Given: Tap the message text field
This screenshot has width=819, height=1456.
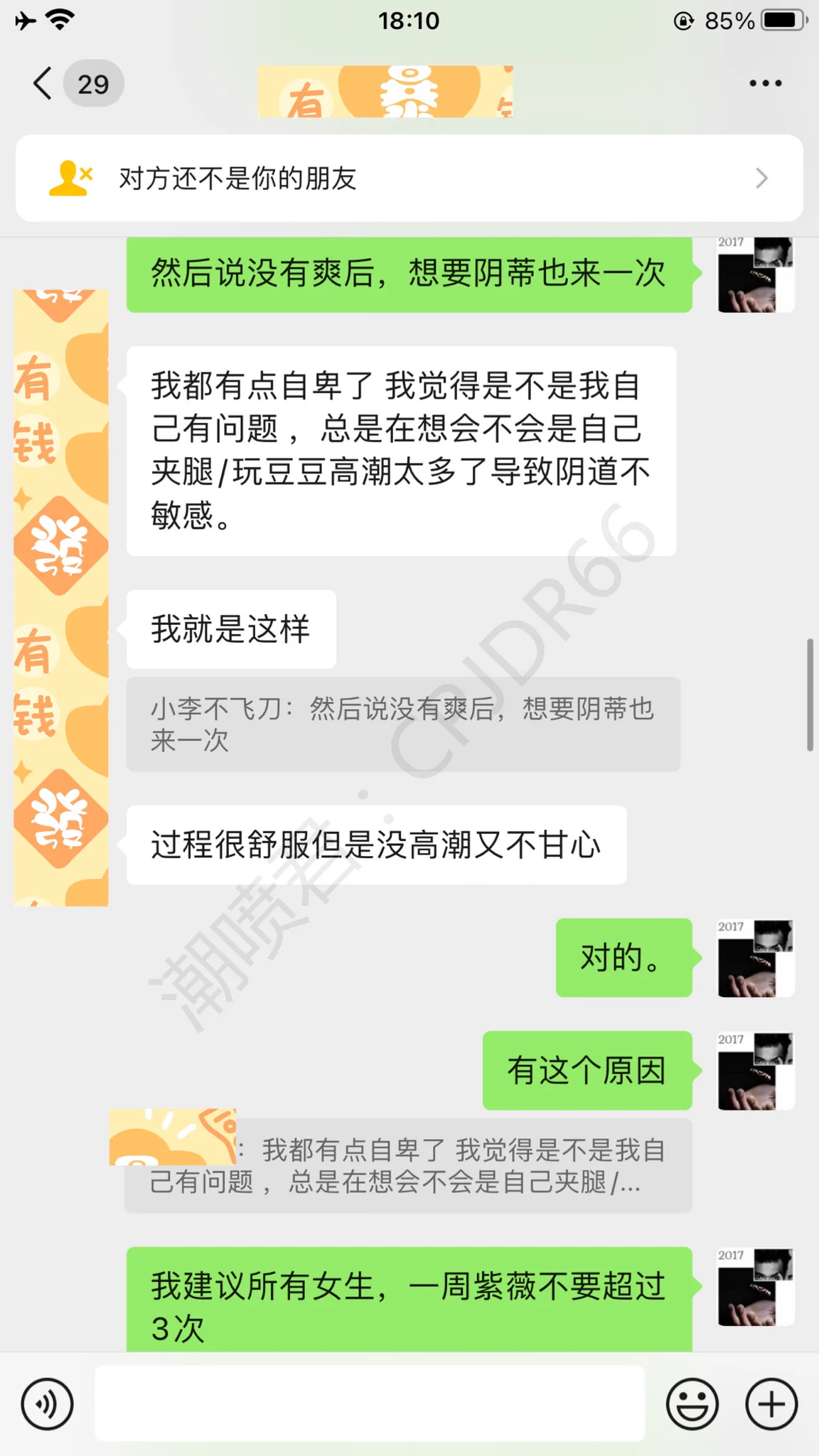Looking at the screenshot, I should pyautogui.click(x=370, y=1404).
